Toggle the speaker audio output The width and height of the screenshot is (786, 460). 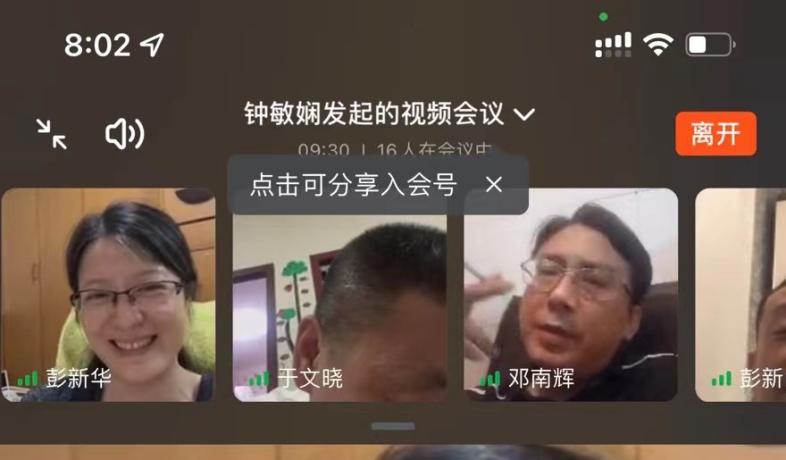pos(124,134)
